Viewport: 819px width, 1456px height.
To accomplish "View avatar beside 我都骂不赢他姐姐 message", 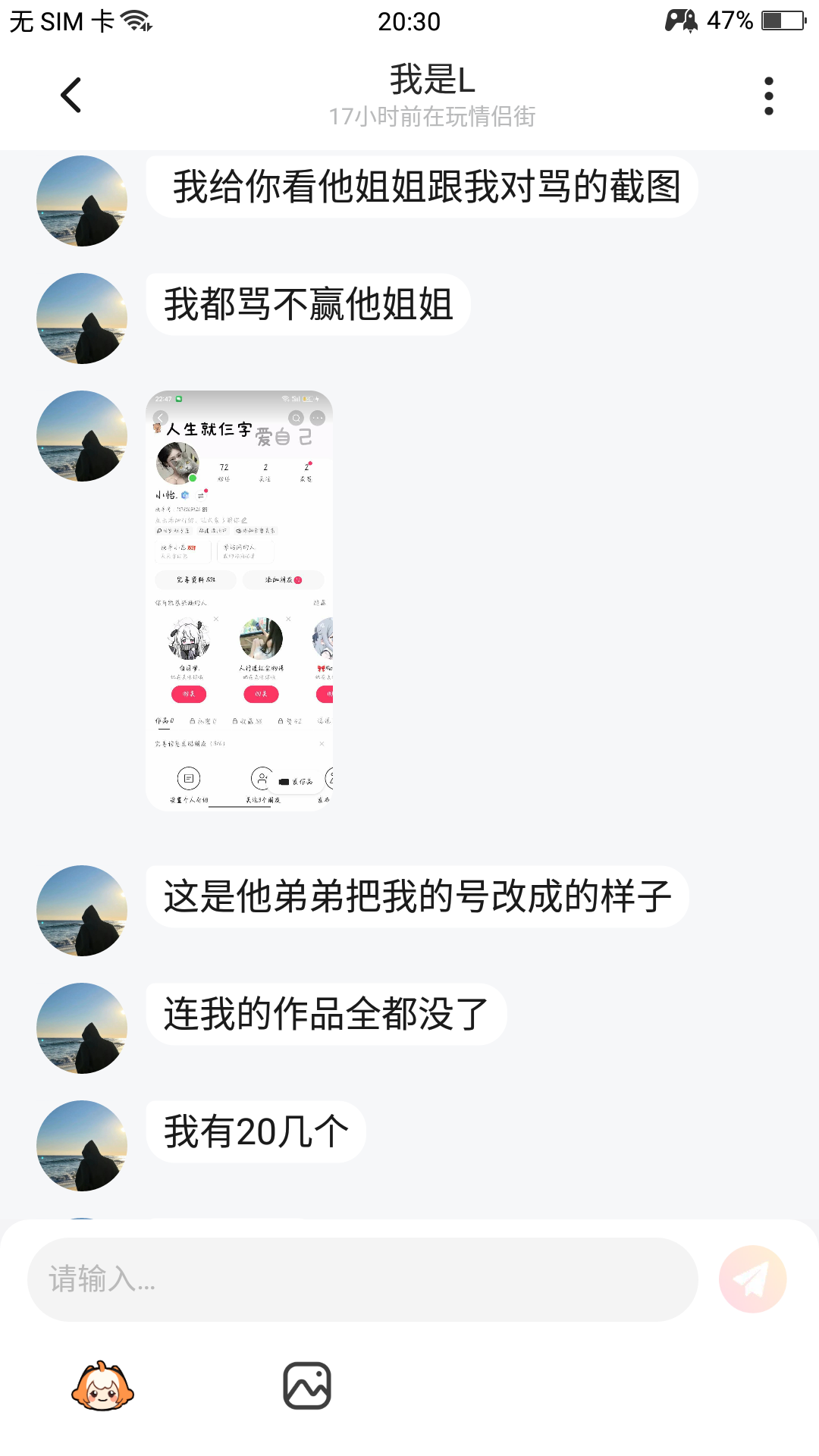I will 82,318.
